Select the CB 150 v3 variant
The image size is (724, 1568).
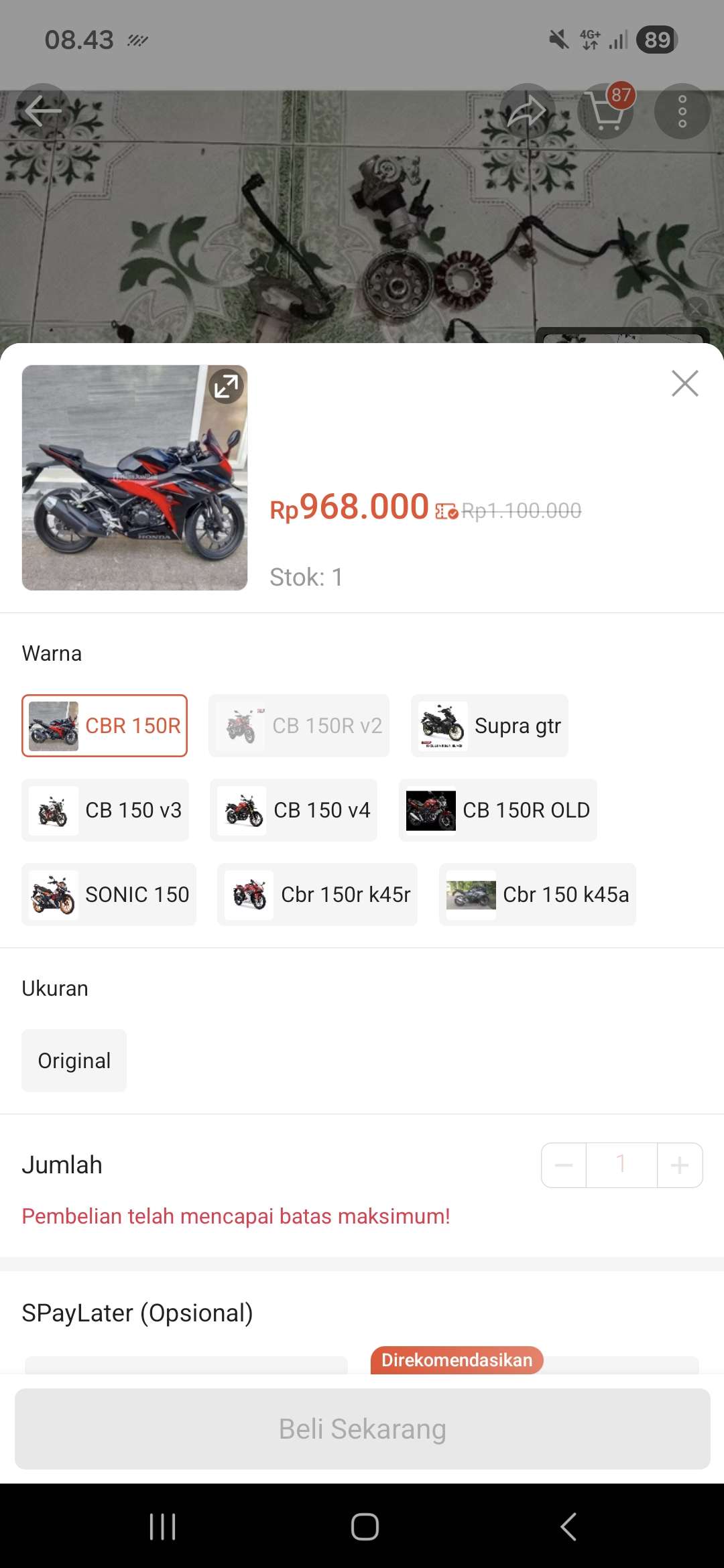[x=105, y=810]
